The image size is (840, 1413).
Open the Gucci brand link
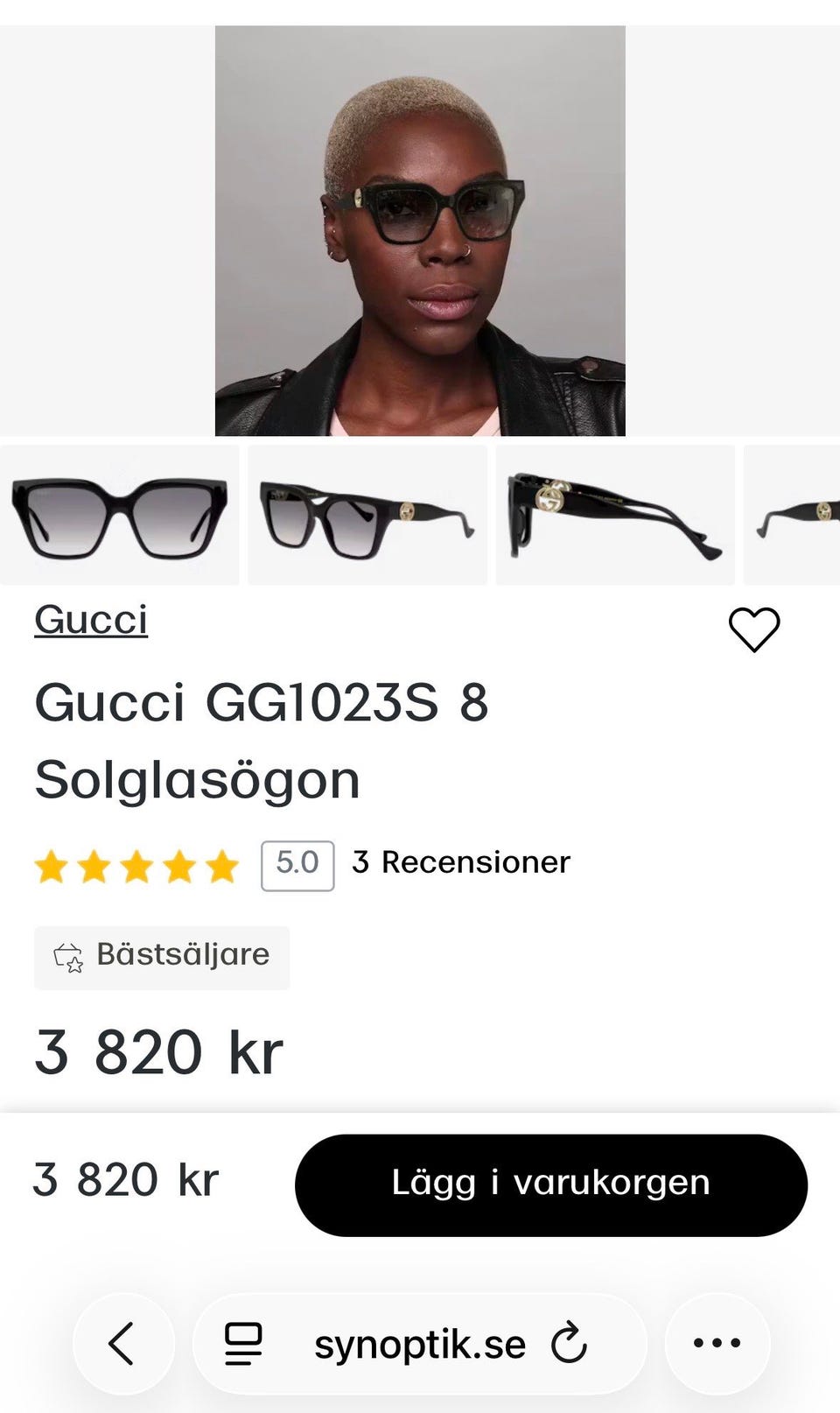89,620
